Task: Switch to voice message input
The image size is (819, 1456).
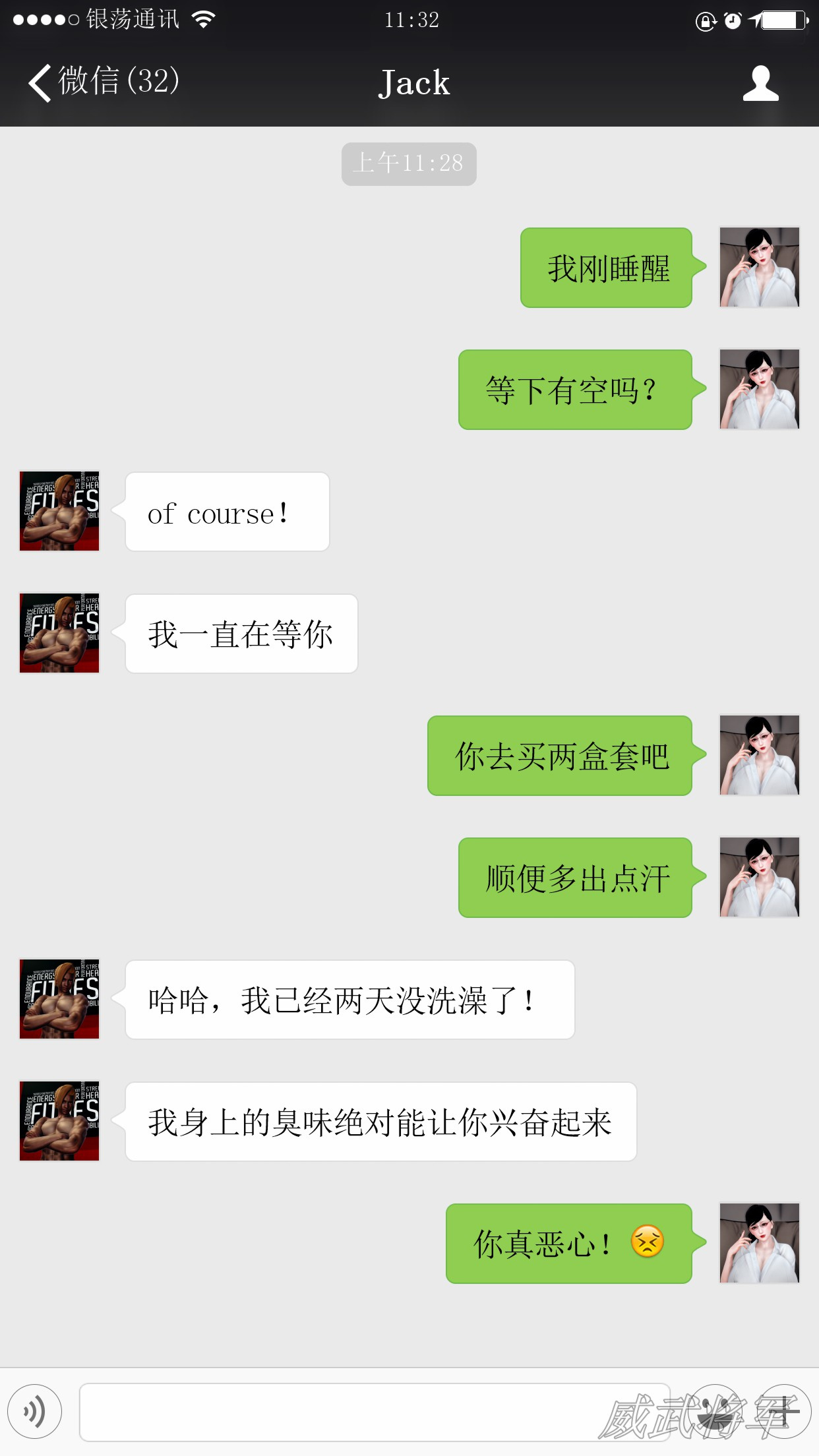Action: [35, 1412]
